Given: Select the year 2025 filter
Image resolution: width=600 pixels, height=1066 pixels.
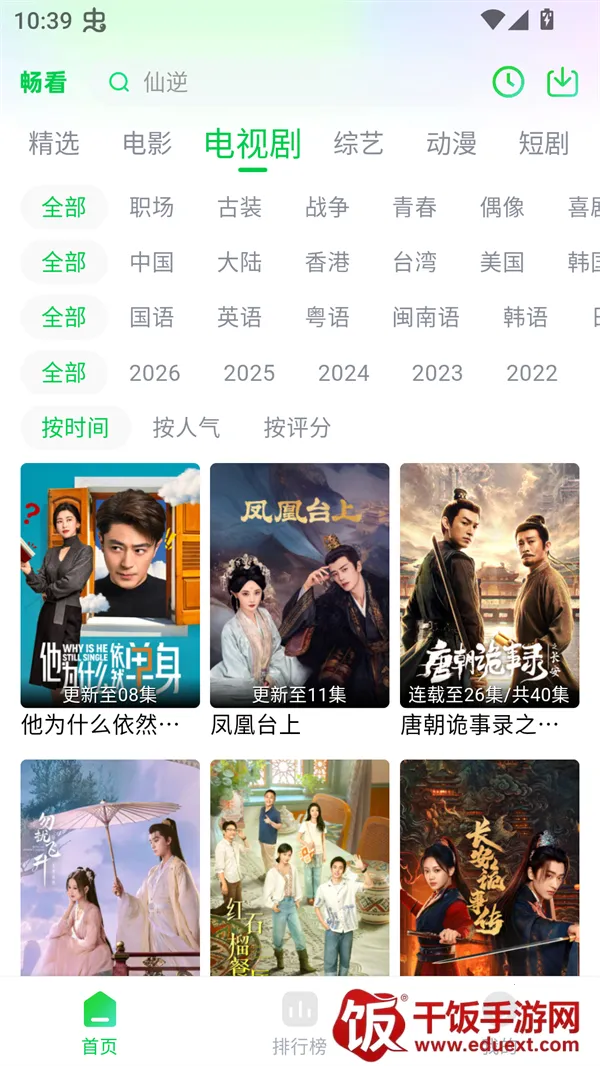Looking at the screenshot, I should [x=249, y=373].
